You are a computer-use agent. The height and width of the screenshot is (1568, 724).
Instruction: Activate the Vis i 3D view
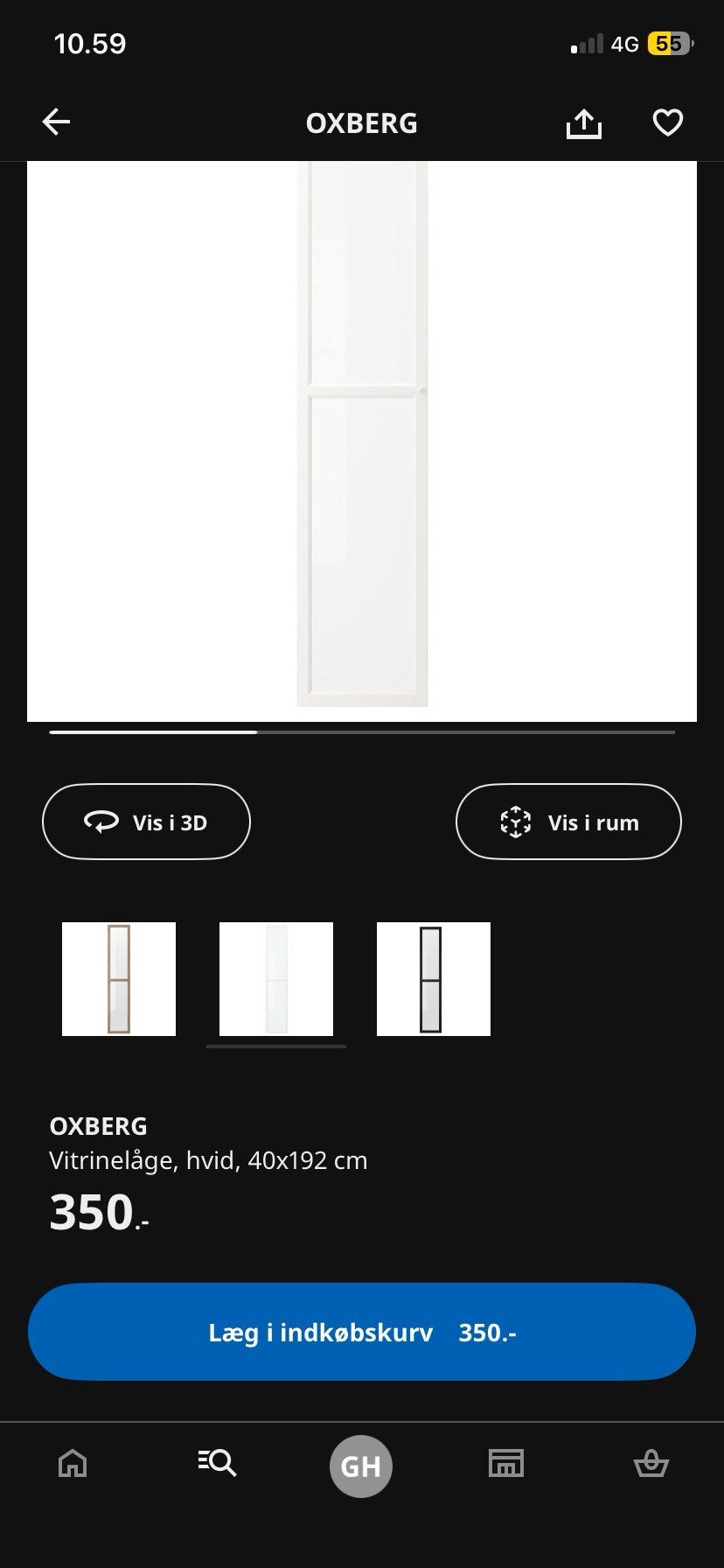click(x=145, y=822)
